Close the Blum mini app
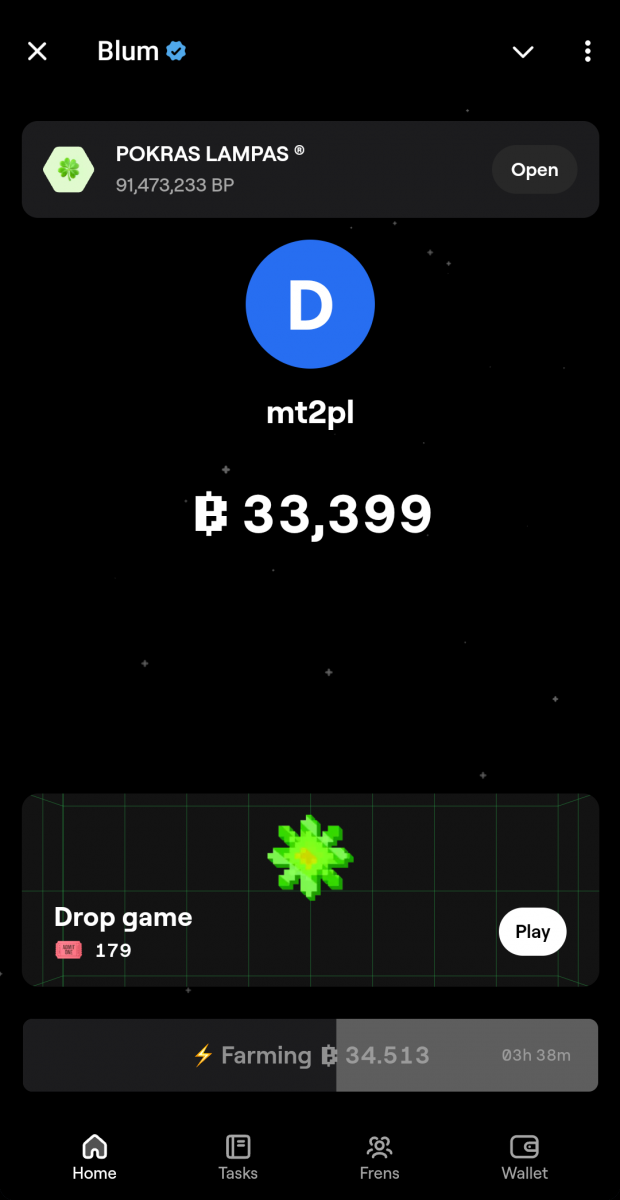The width and height of the screenshot is (620, 1200). [37, 51]
